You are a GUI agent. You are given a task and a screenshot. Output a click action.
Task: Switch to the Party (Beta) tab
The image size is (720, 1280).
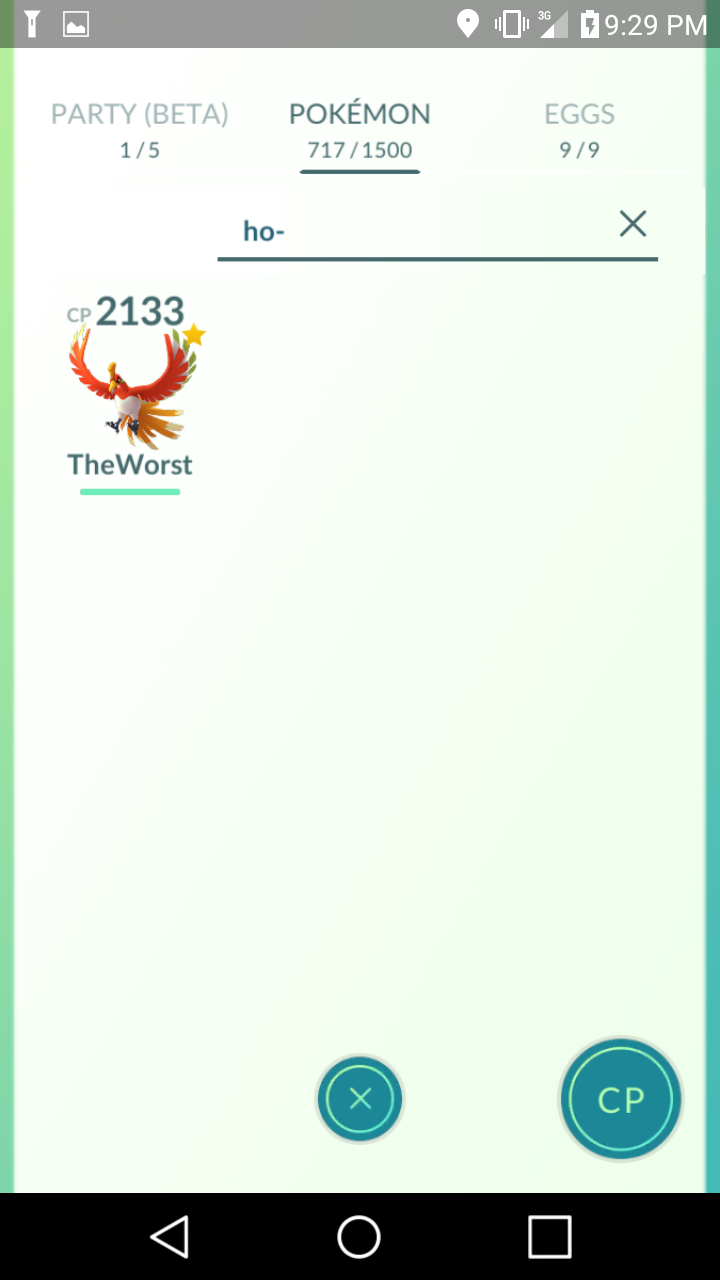click(x=140, y=130)
